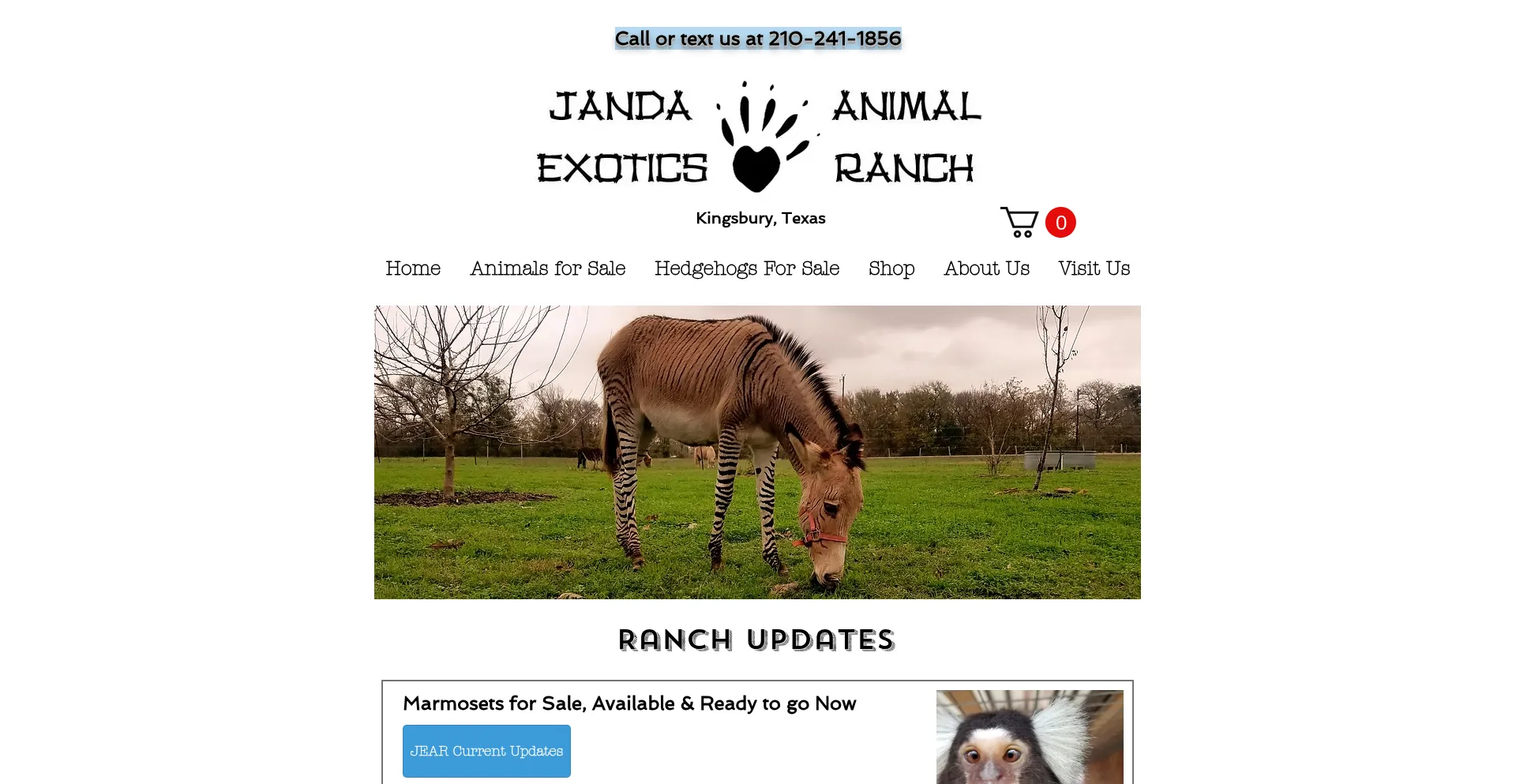Switch to the Shop page
The width and height of the screenshot is (1516, 784).
pos(891,268)
